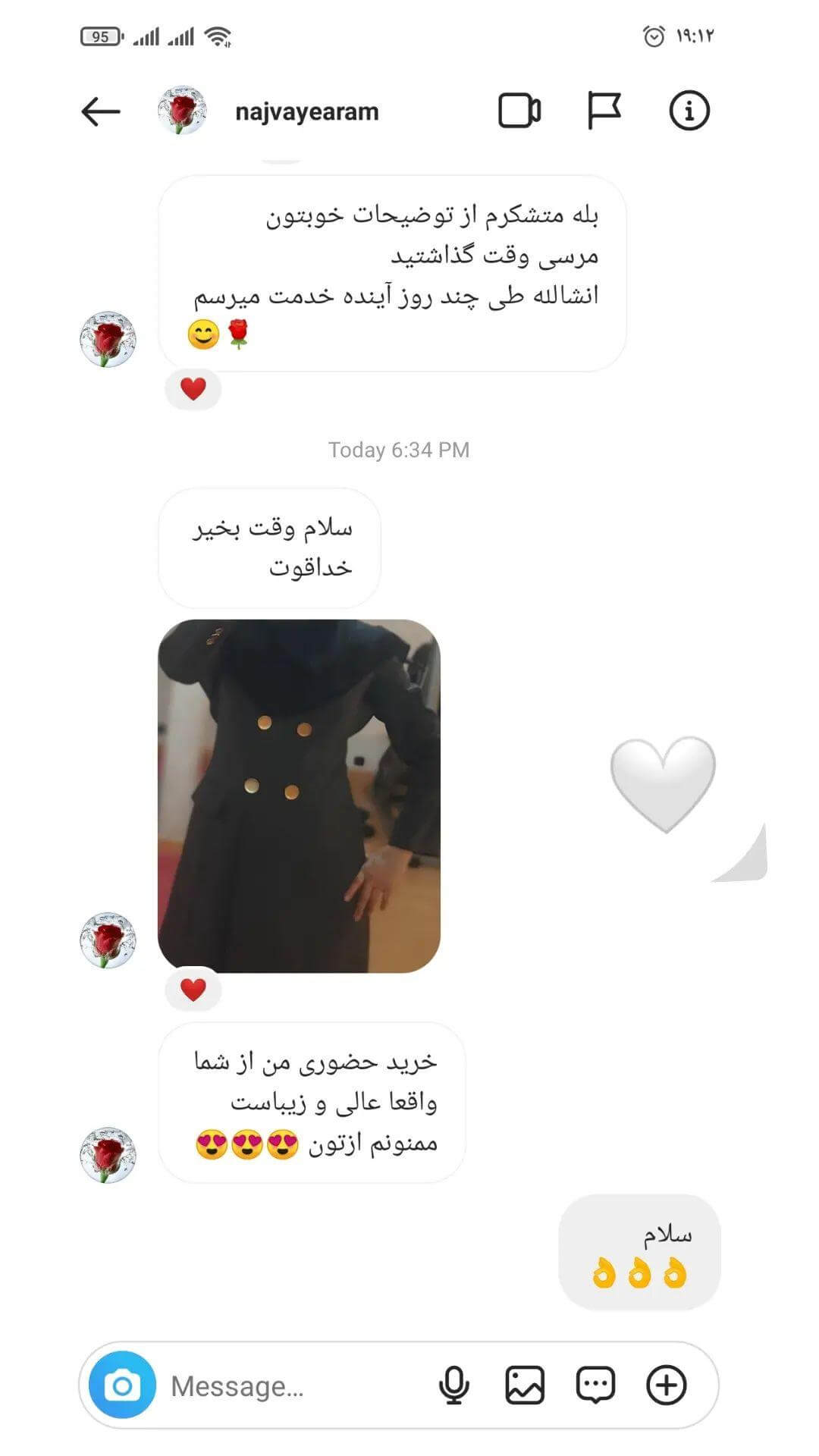Go back to the inbox list

tap(101, 111)
